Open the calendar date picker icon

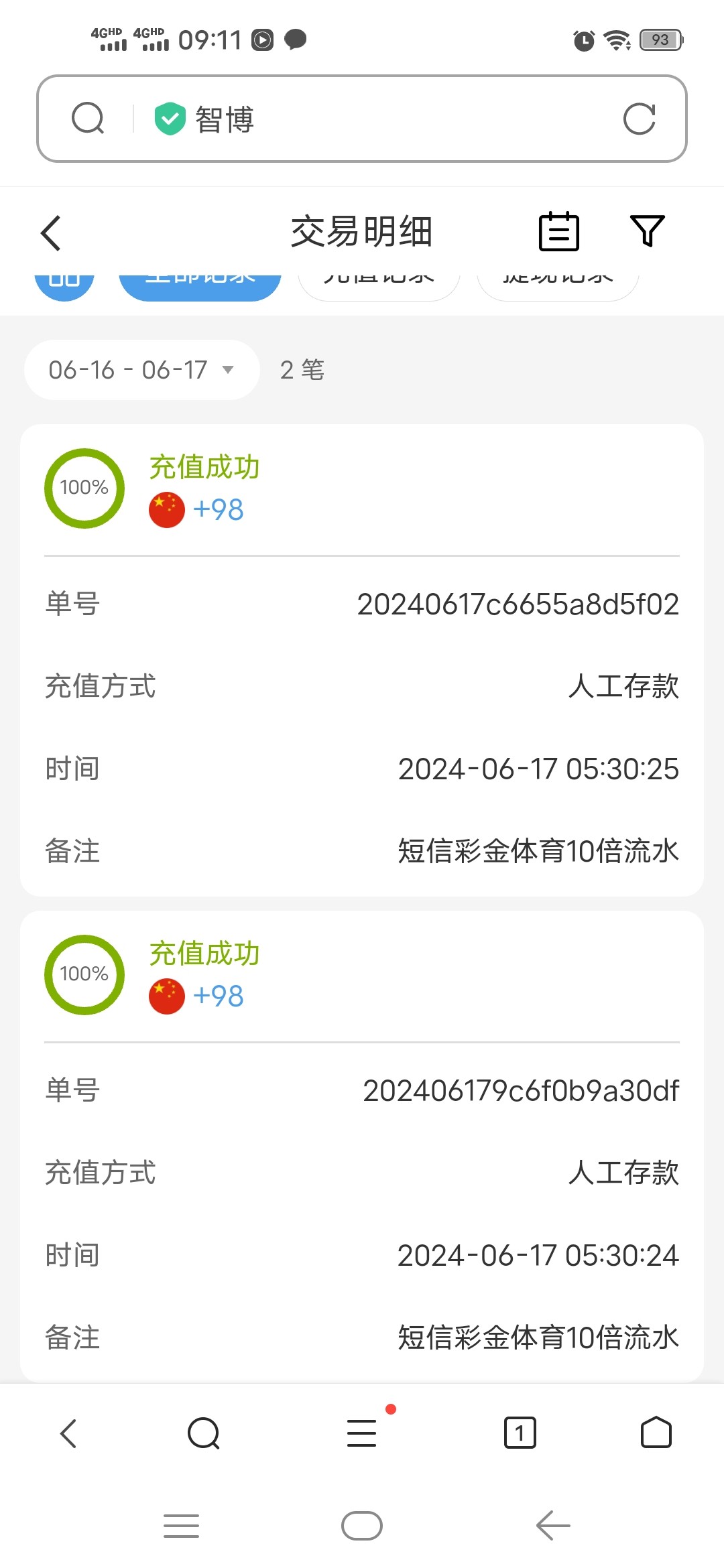tap(558, 232)
